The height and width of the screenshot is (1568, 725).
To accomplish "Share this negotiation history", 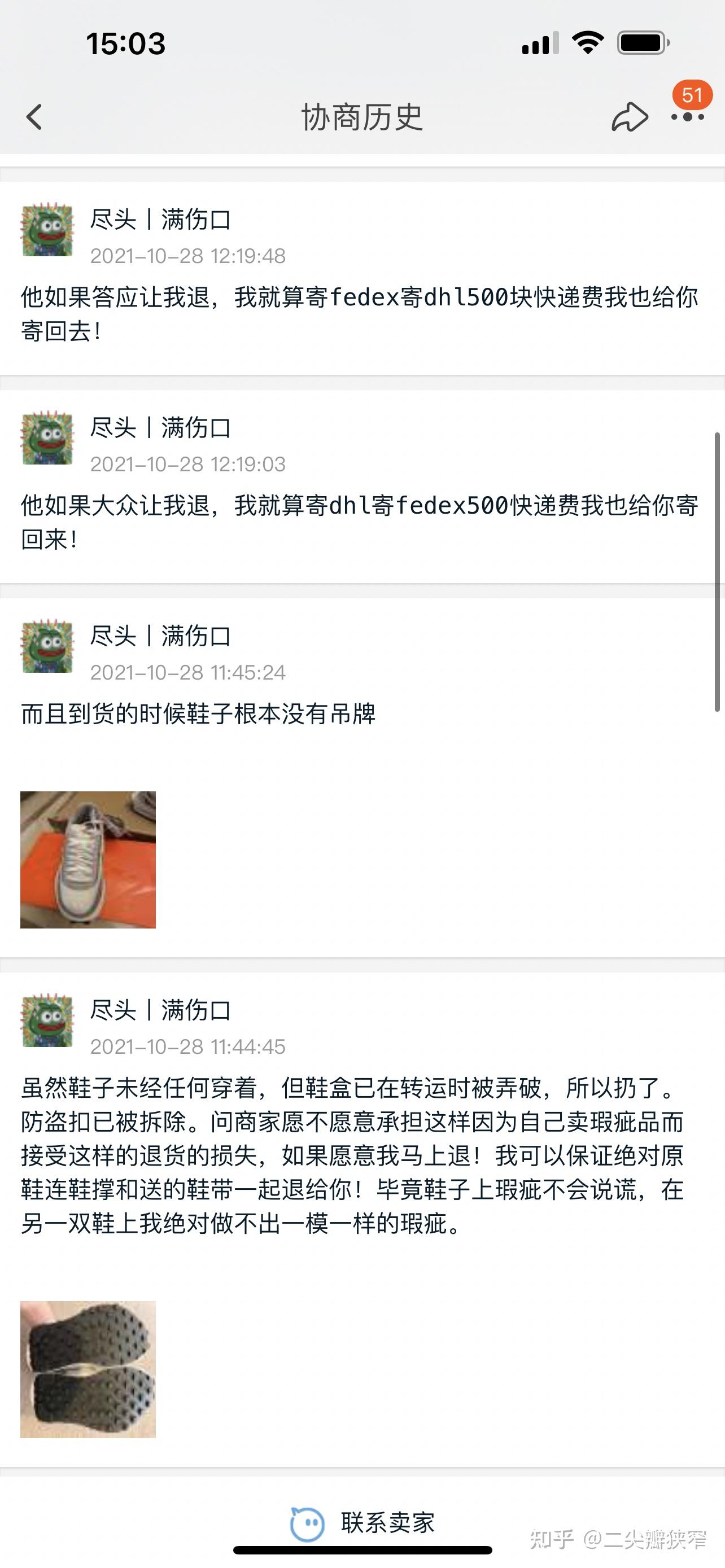I will pyautogui.click(x=629, y=117).
